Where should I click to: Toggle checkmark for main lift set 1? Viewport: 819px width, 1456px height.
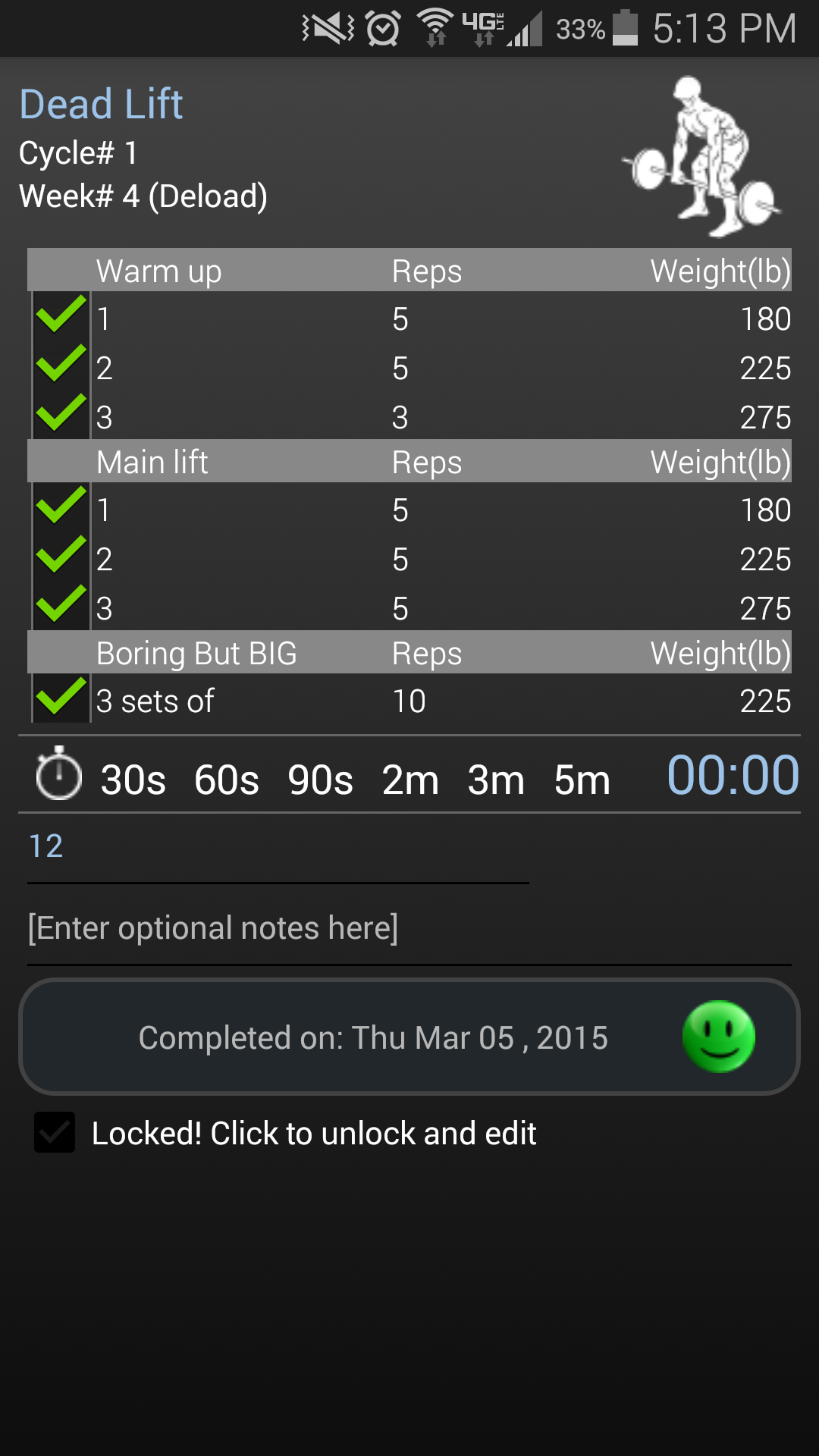(61, 507)
